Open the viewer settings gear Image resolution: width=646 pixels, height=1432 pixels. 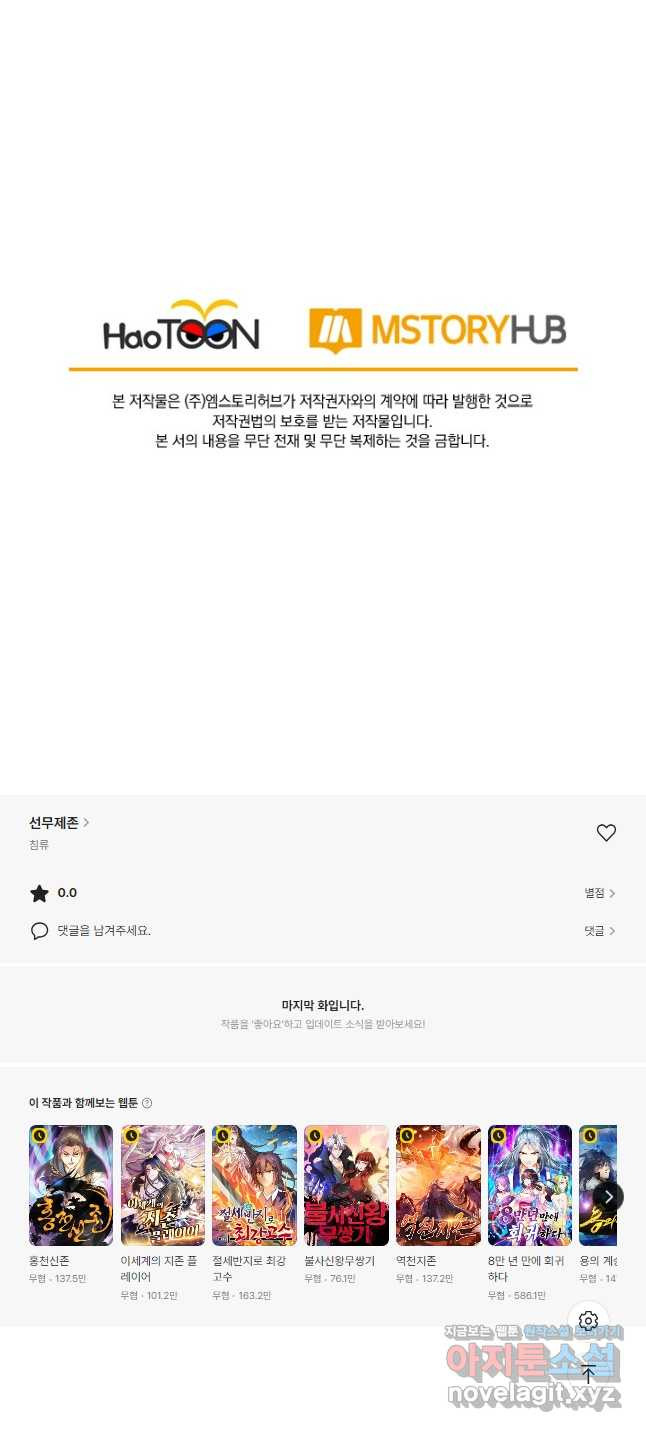(588, 1321)
